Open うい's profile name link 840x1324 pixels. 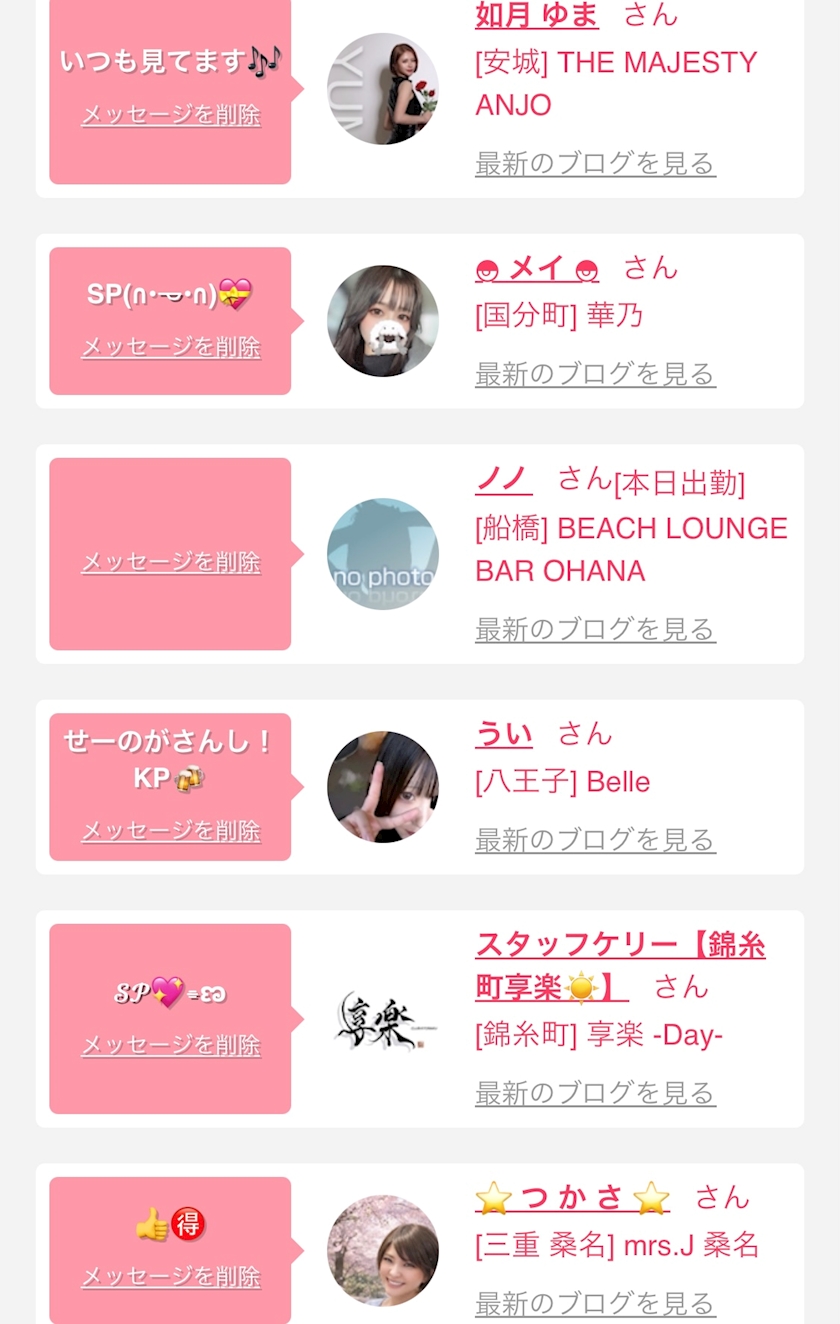504,734
